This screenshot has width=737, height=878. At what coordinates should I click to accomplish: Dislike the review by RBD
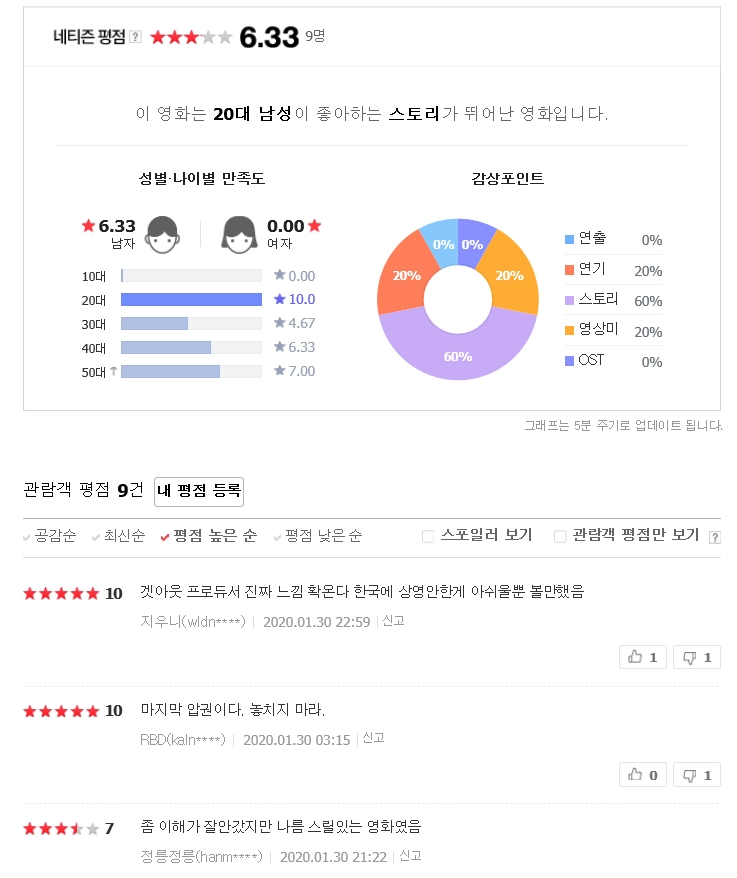point(697,775)
